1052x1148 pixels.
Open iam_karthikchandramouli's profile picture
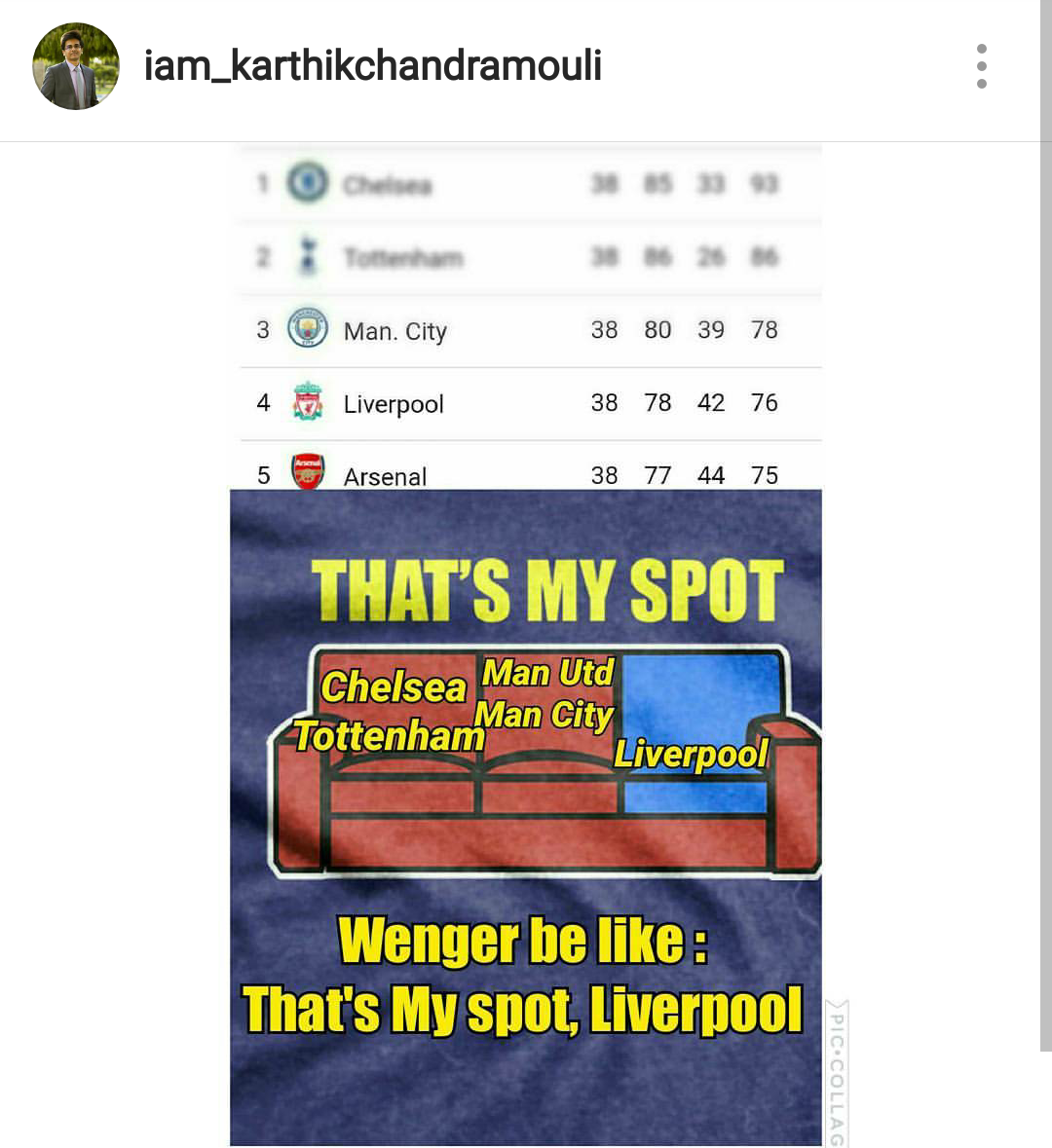tap(76, 66)
